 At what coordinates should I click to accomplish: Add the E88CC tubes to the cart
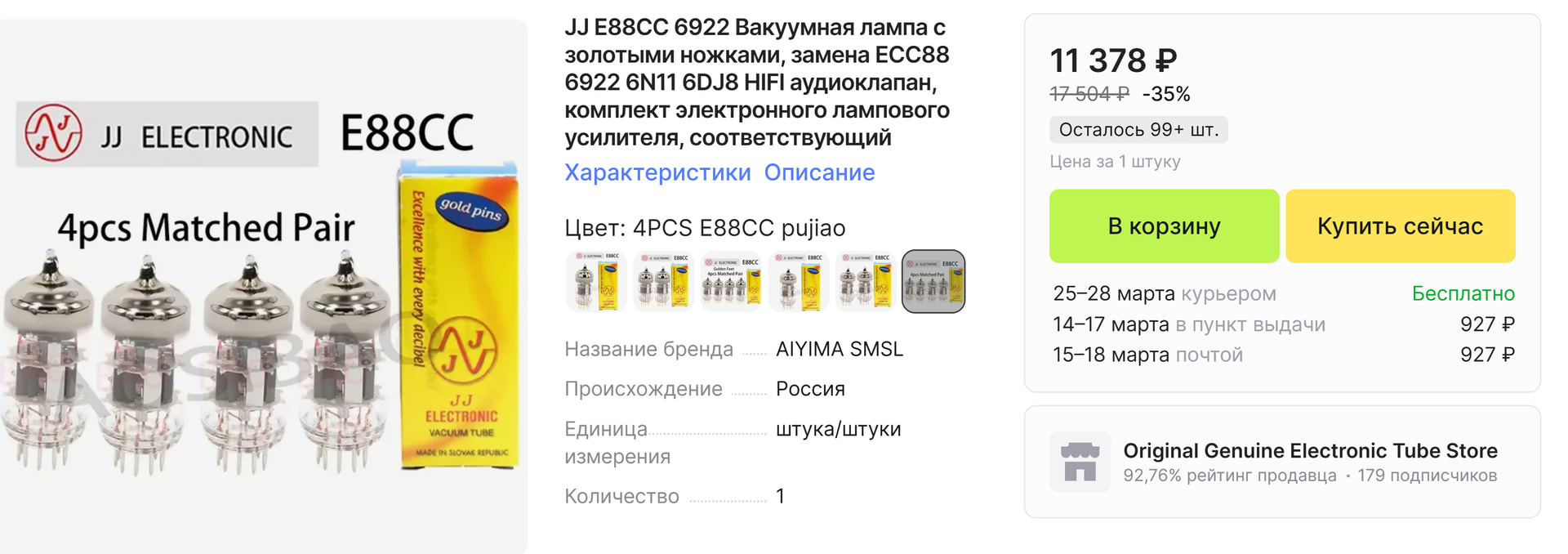click(x=1163, y=226)
